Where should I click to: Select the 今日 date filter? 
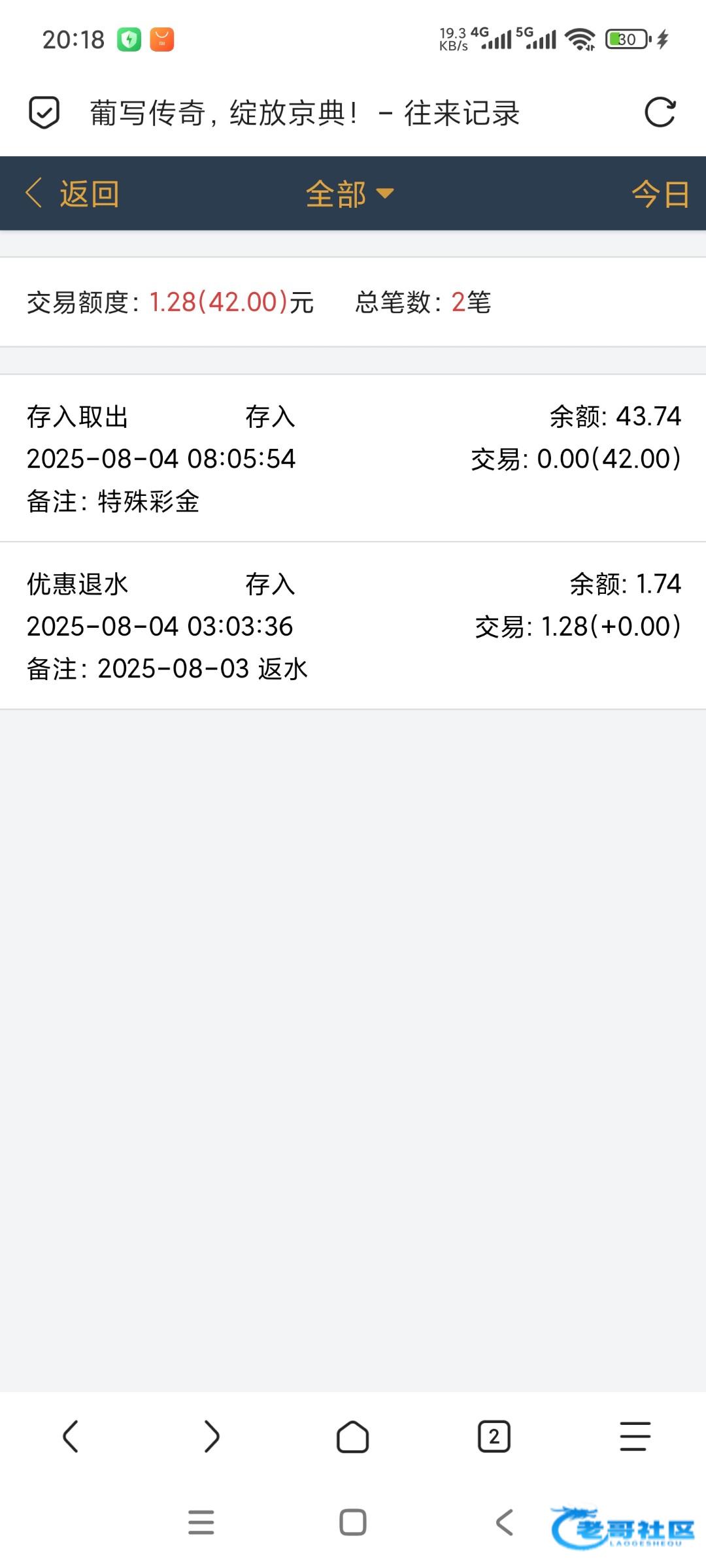tap(661, 194)
